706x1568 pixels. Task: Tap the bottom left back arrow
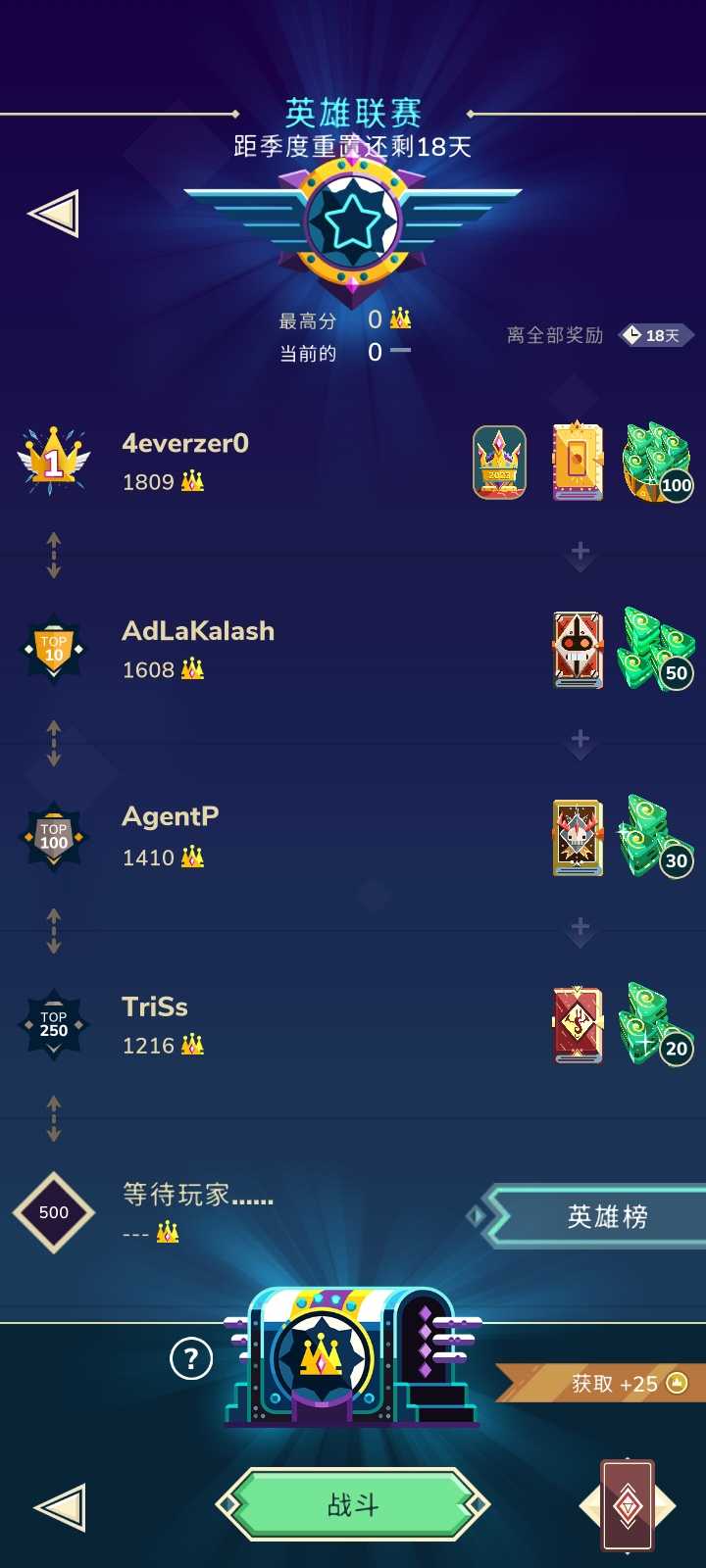coord(60,1506)
